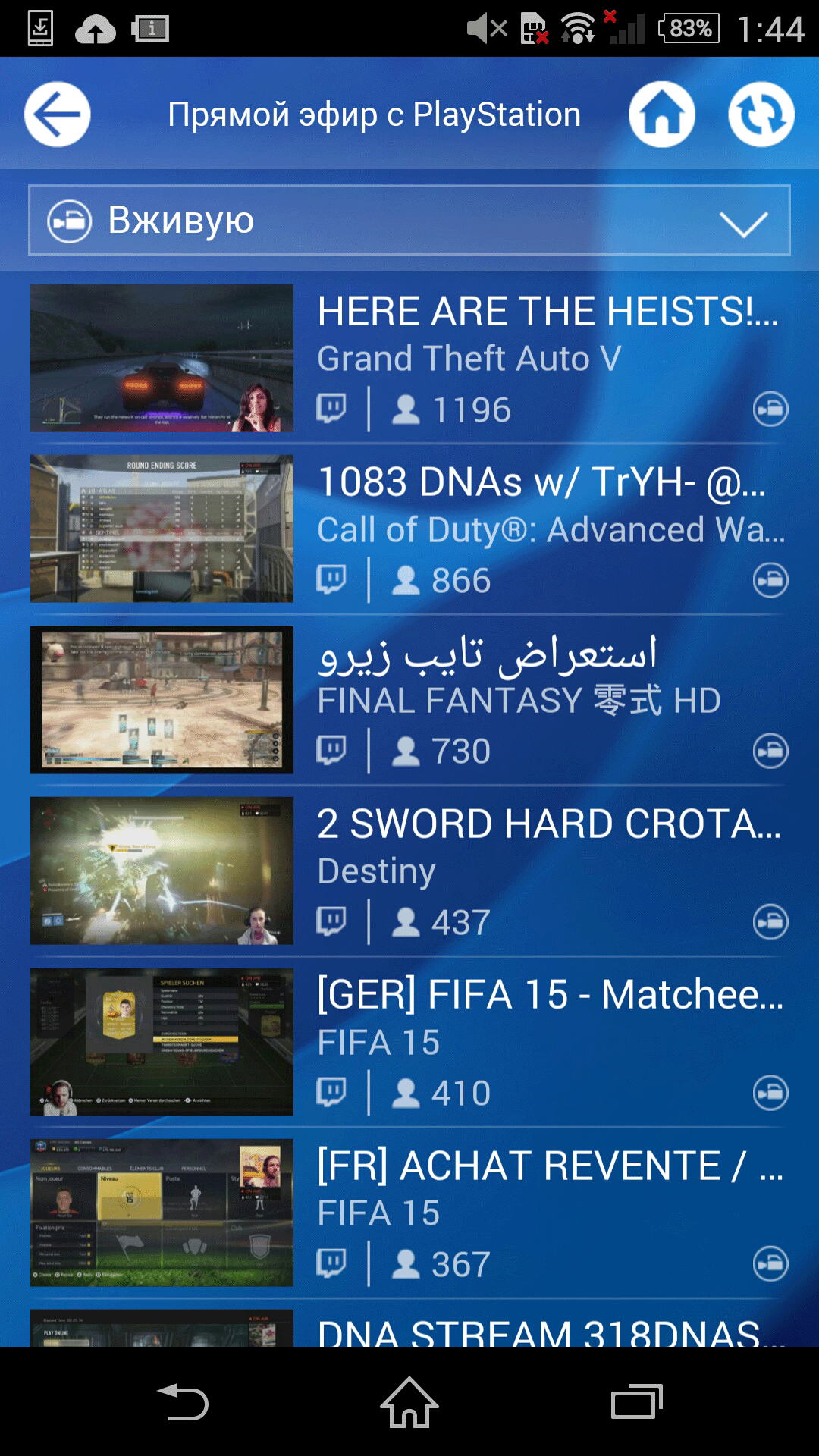Open the home screen icon in header
819x1456 pixels.
coord(662,115)
